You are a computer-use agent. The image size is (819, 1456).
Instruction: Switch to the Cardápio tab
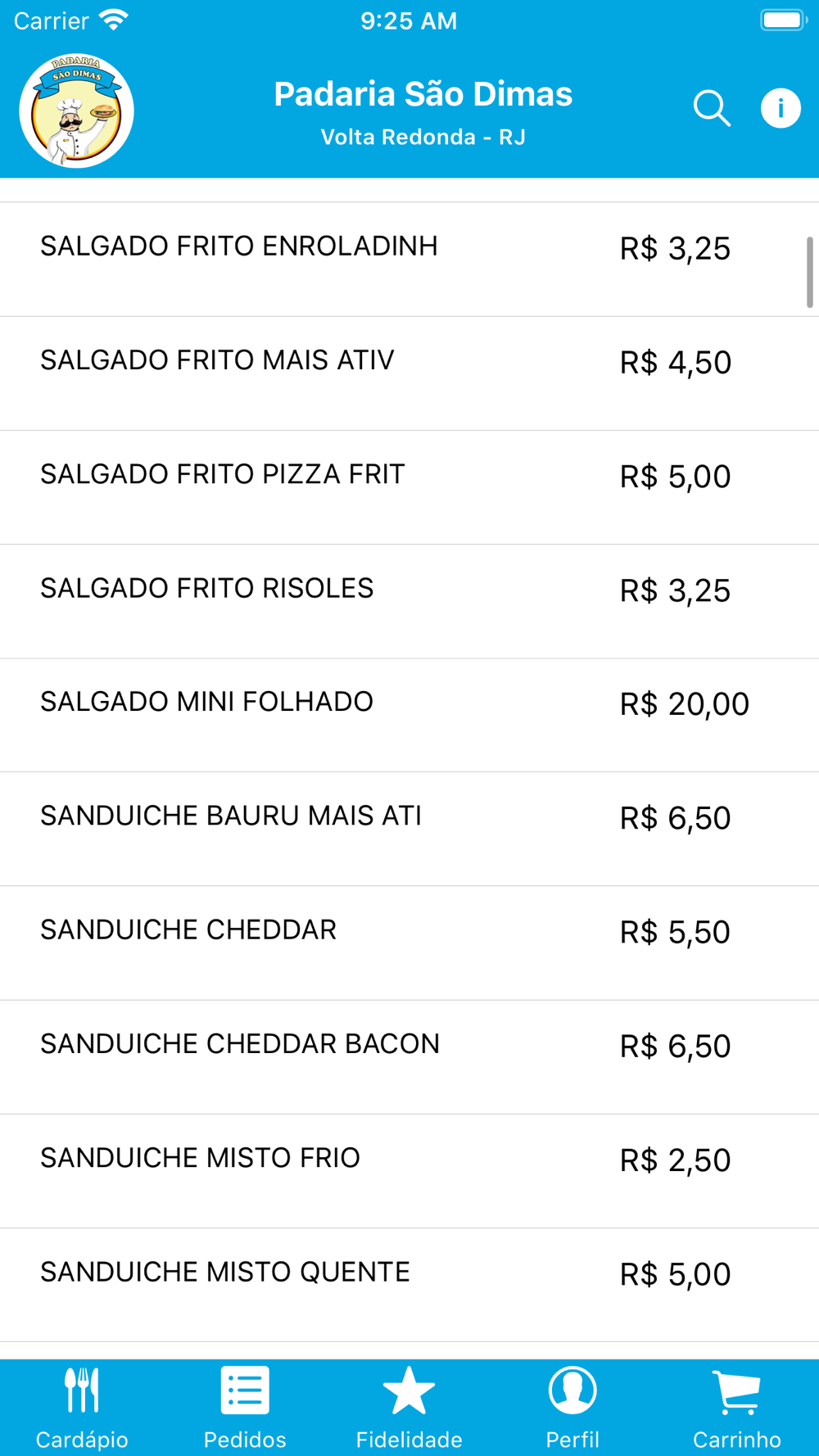(x=82, y=1407)
